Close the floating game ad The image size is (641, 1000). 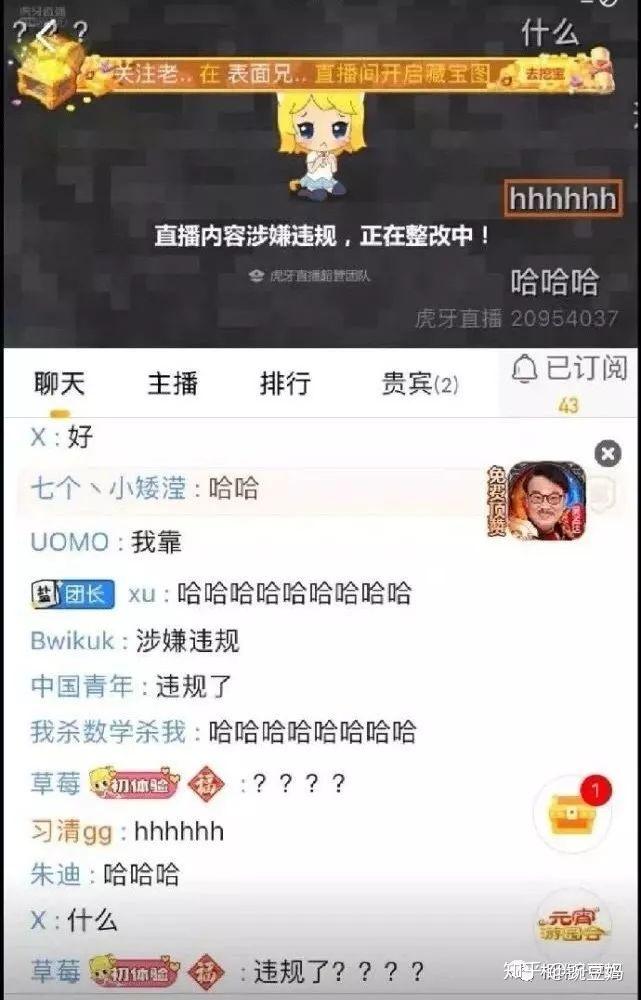point(607,453)
